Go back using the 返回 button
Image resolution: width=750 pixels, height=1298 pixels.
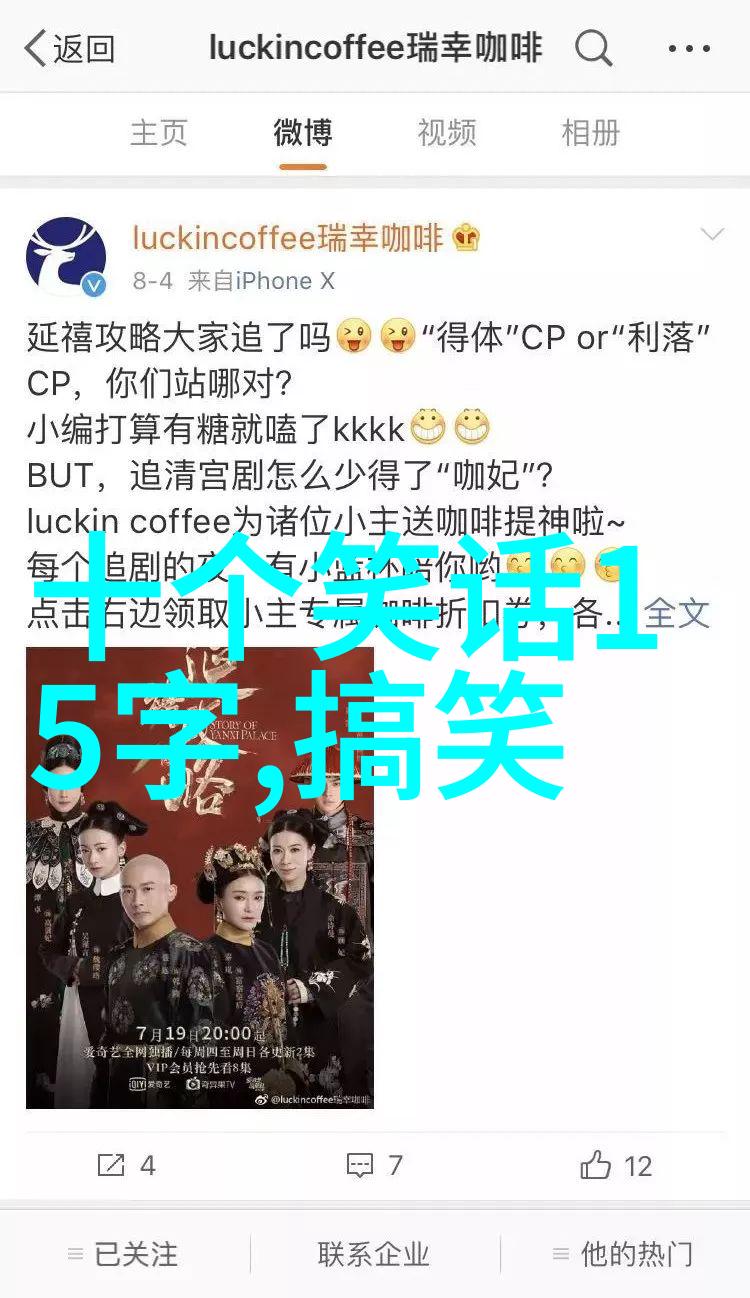(70, 48)
